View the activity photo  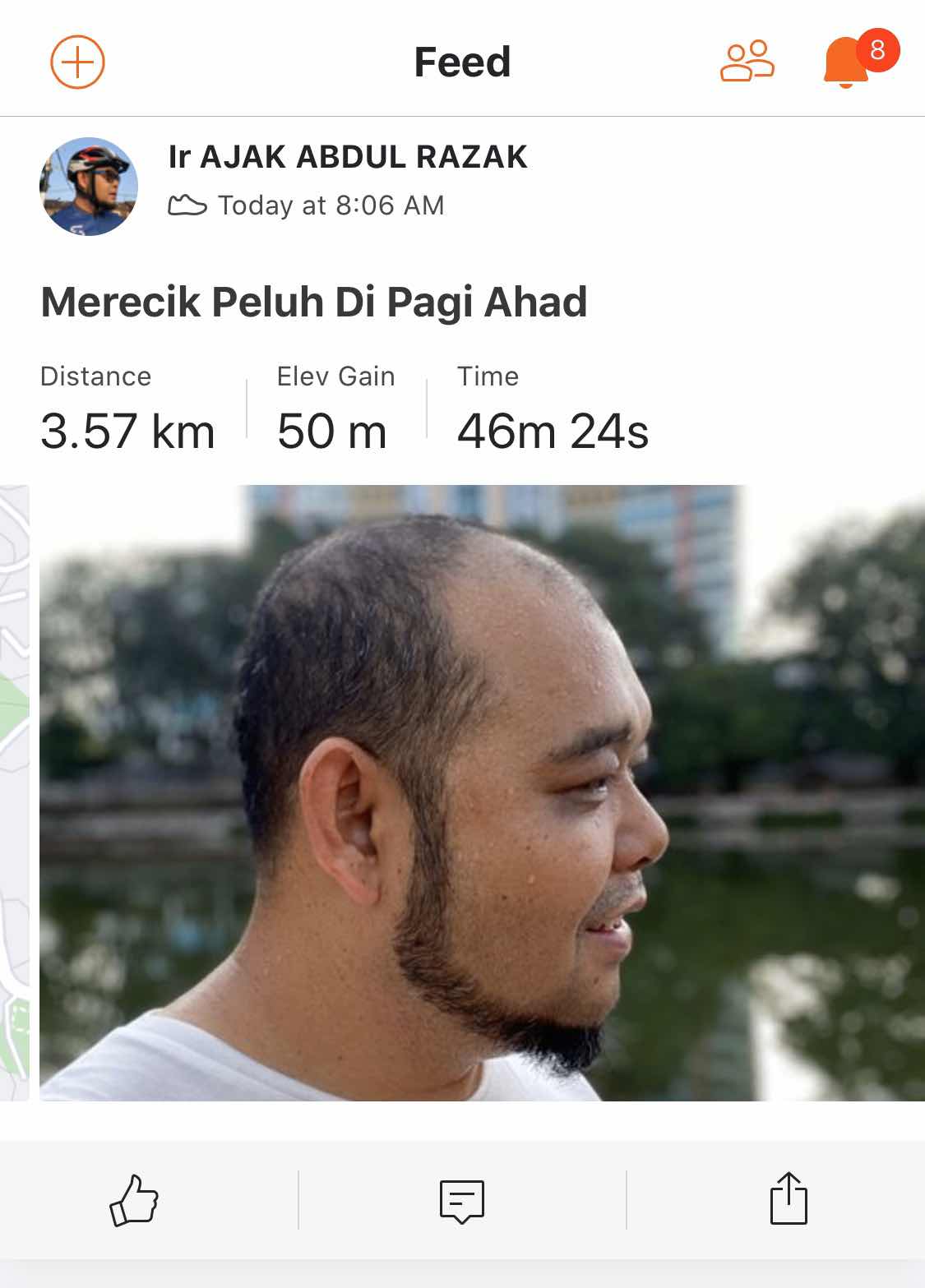coord(482,792)
